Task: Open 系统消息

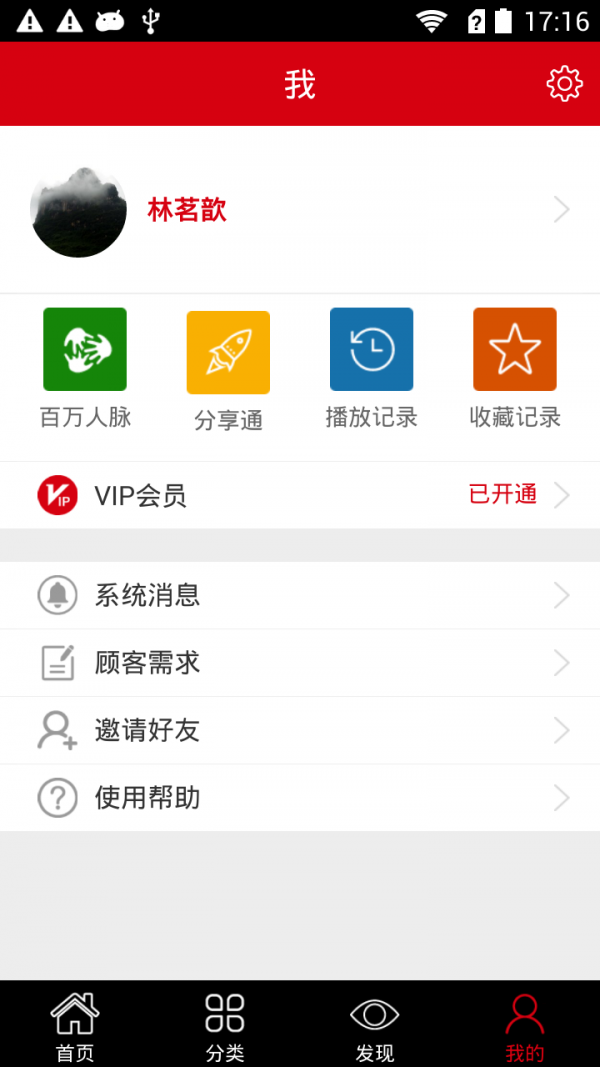Action: 300,596
